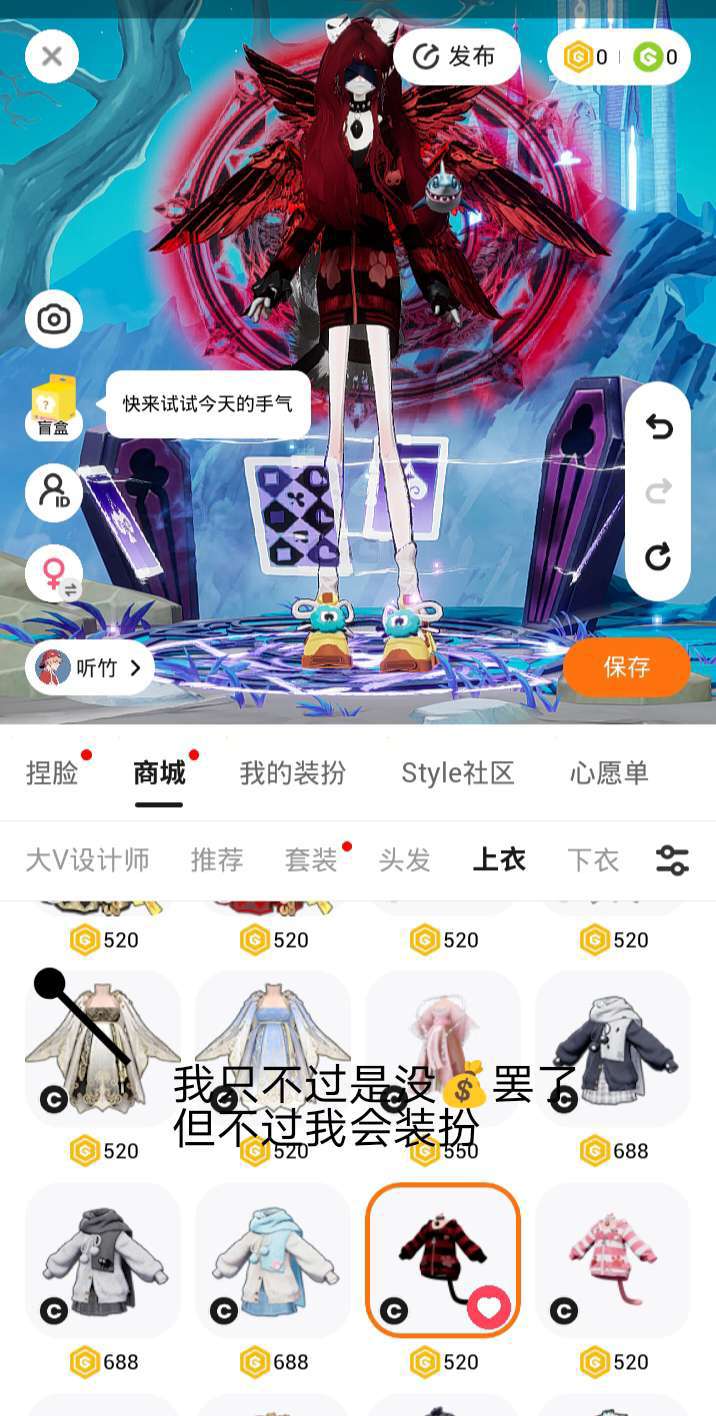The height and width of the screenshot is (1416, 716).
Task: Close the dress-up editor
Action: coord(52,57)
